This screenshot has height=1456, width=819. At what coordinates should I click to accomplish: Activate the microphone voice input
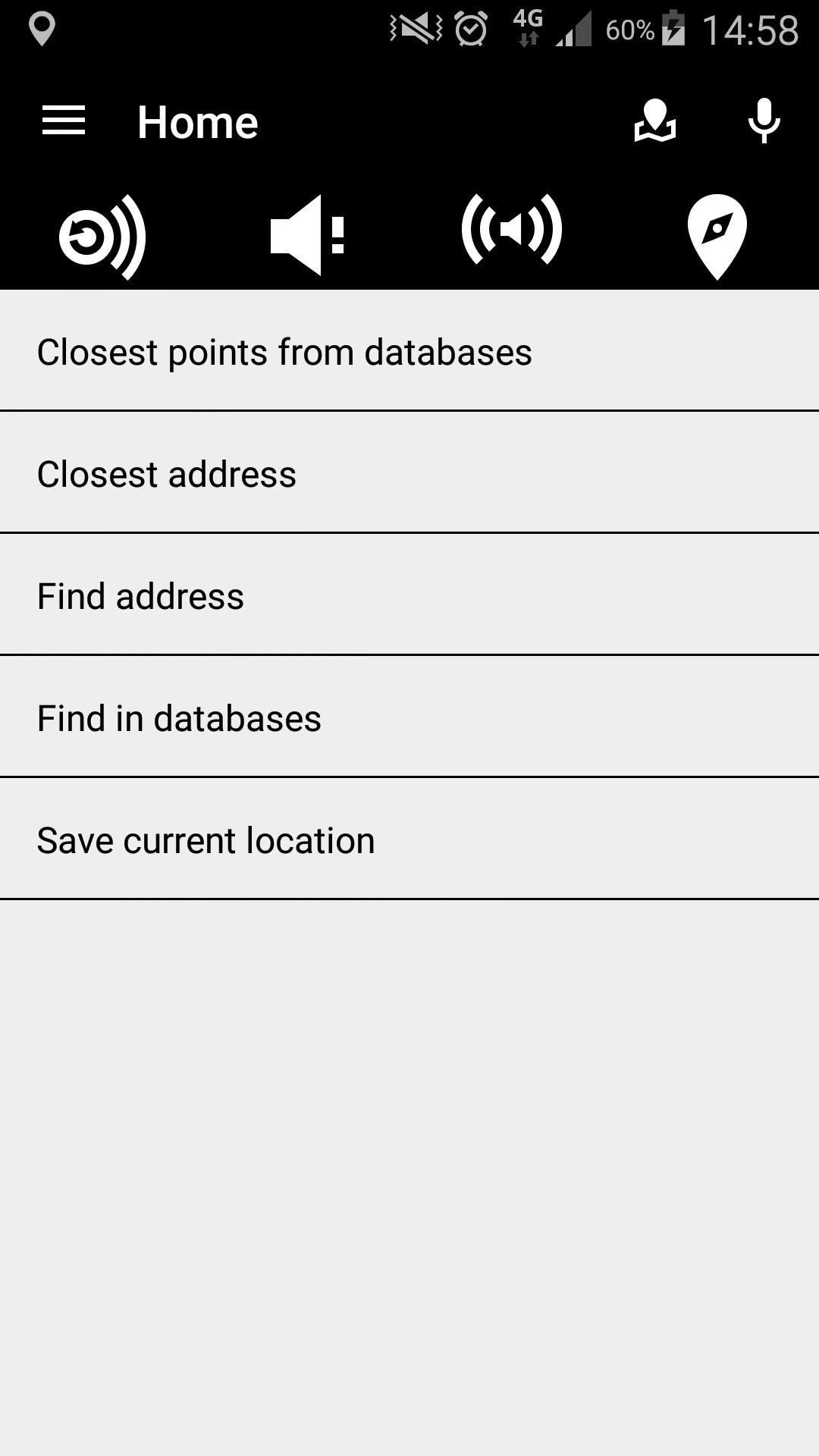[x=764, y=121]
